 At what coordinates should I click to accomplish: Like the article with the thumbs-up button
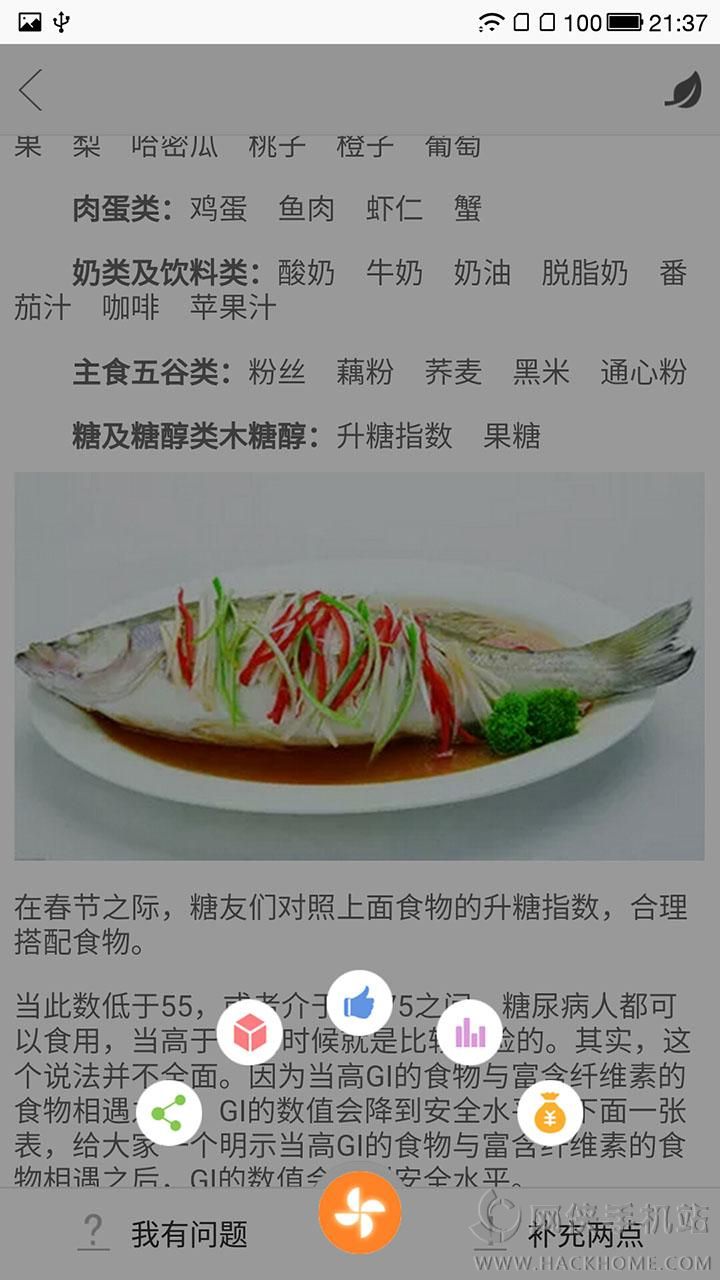359,1003
